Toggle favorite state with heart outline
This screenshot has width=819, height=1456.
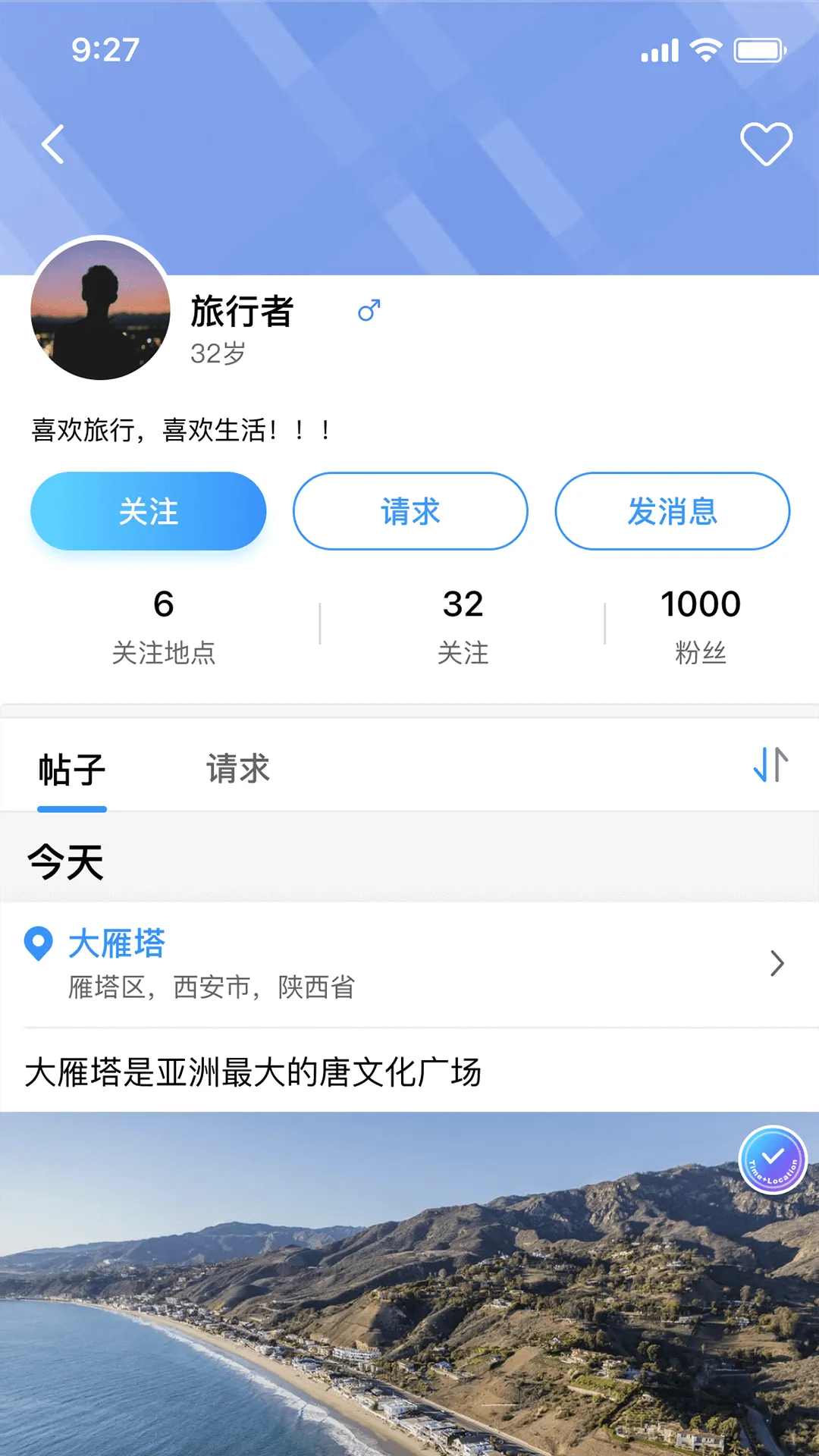pyautogui.click(x=768, y=144)
